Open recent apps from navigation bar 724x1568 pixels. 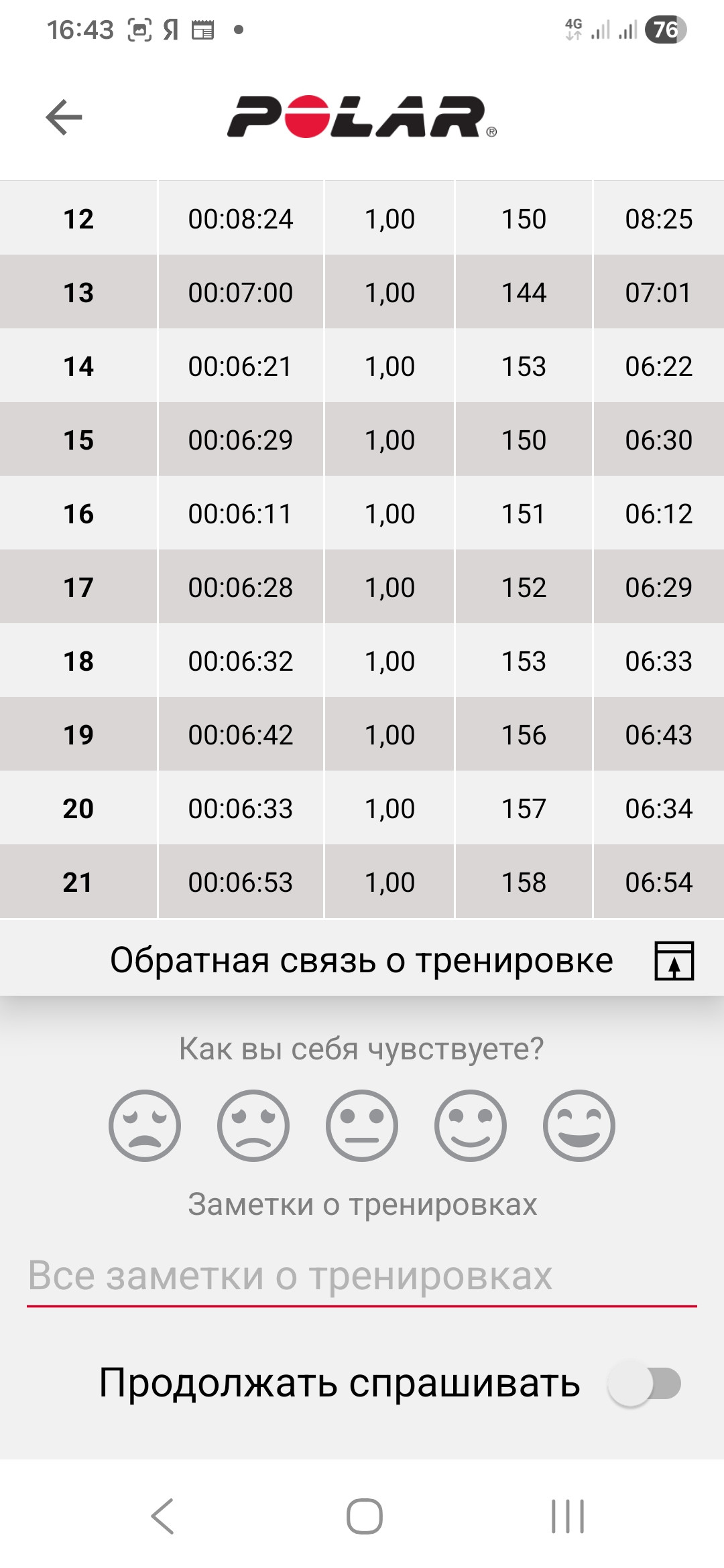click(x=568, y=1516)
